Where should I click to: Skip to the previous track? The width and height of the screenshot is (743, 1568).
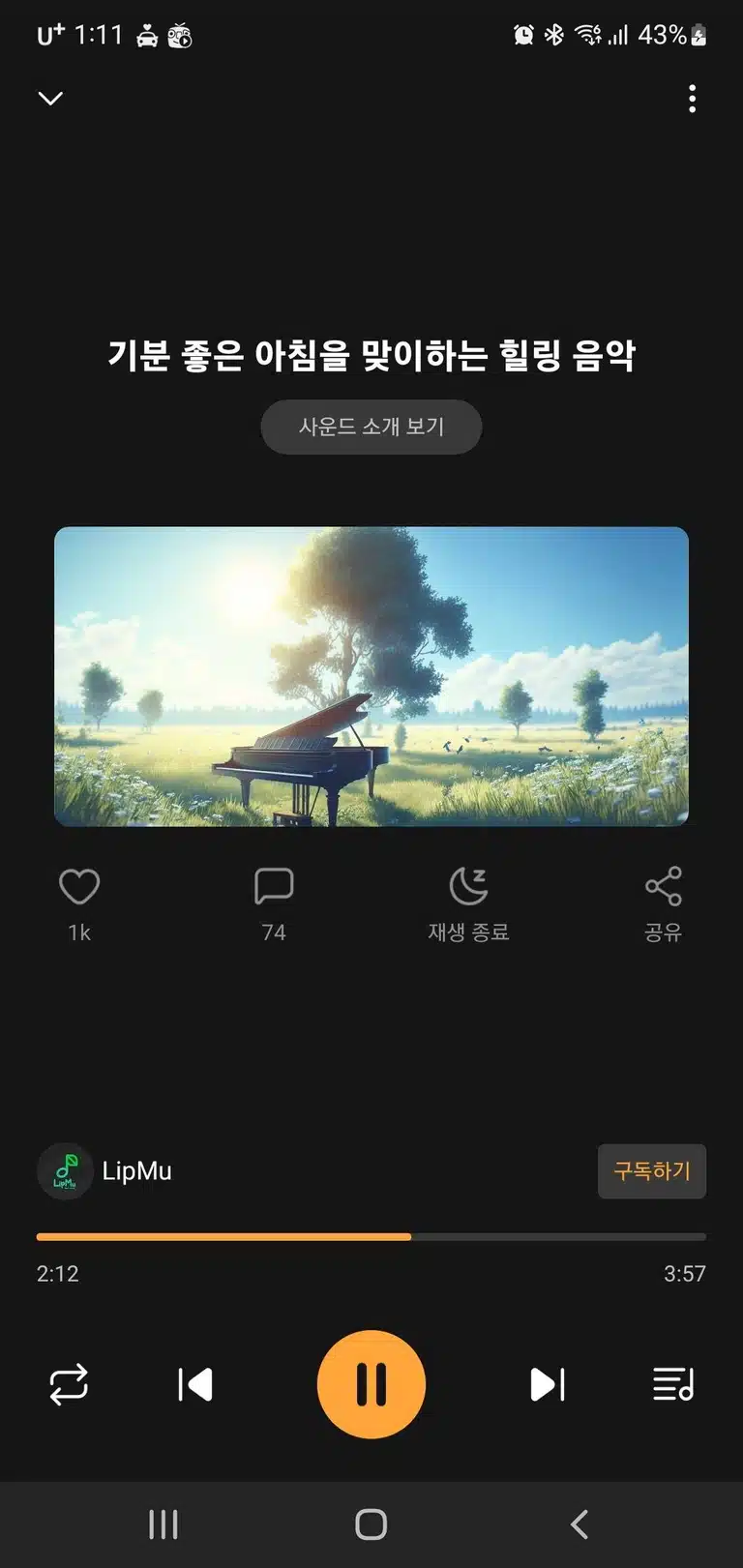point(195,1384)
